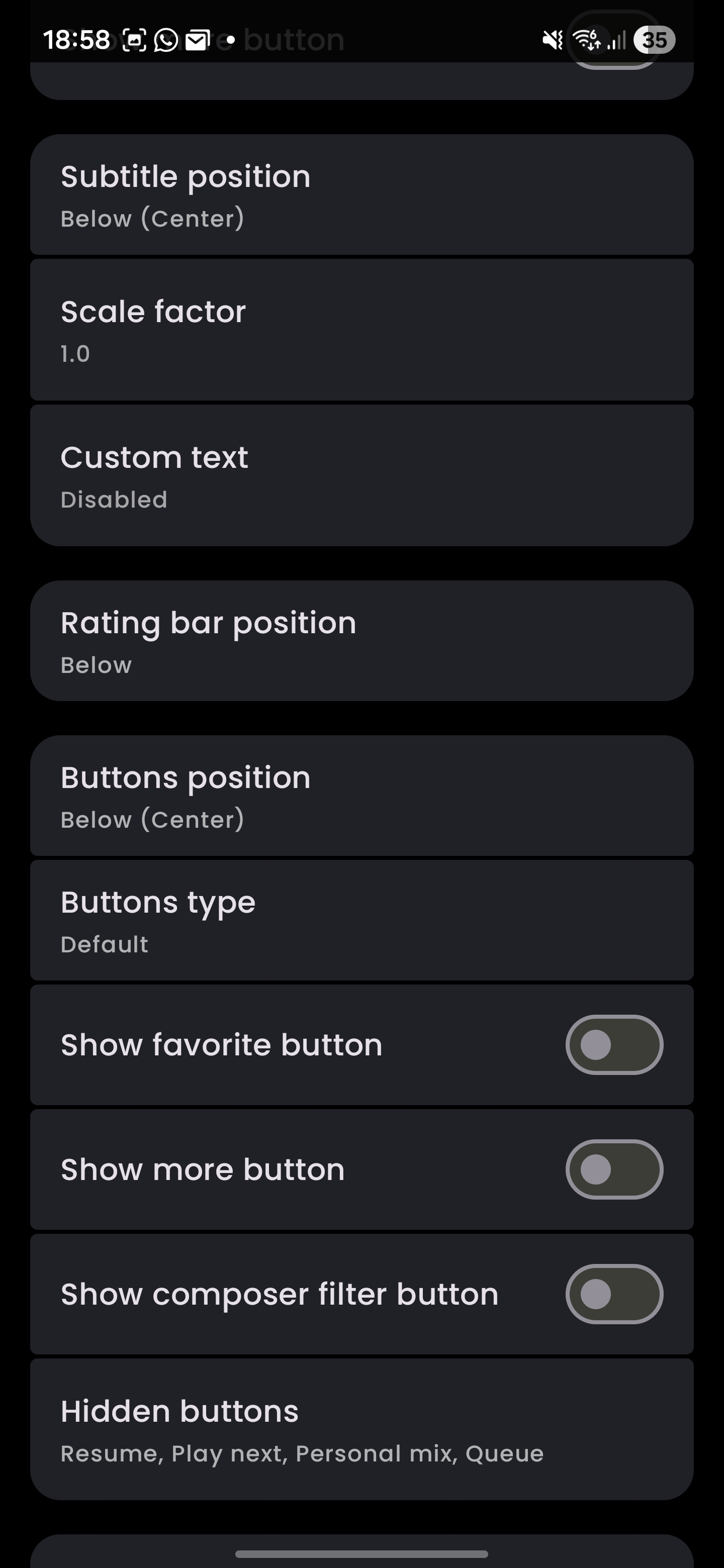Open Buttons type setting
The height and width of the screenshot is (1568, 724).
361,920
